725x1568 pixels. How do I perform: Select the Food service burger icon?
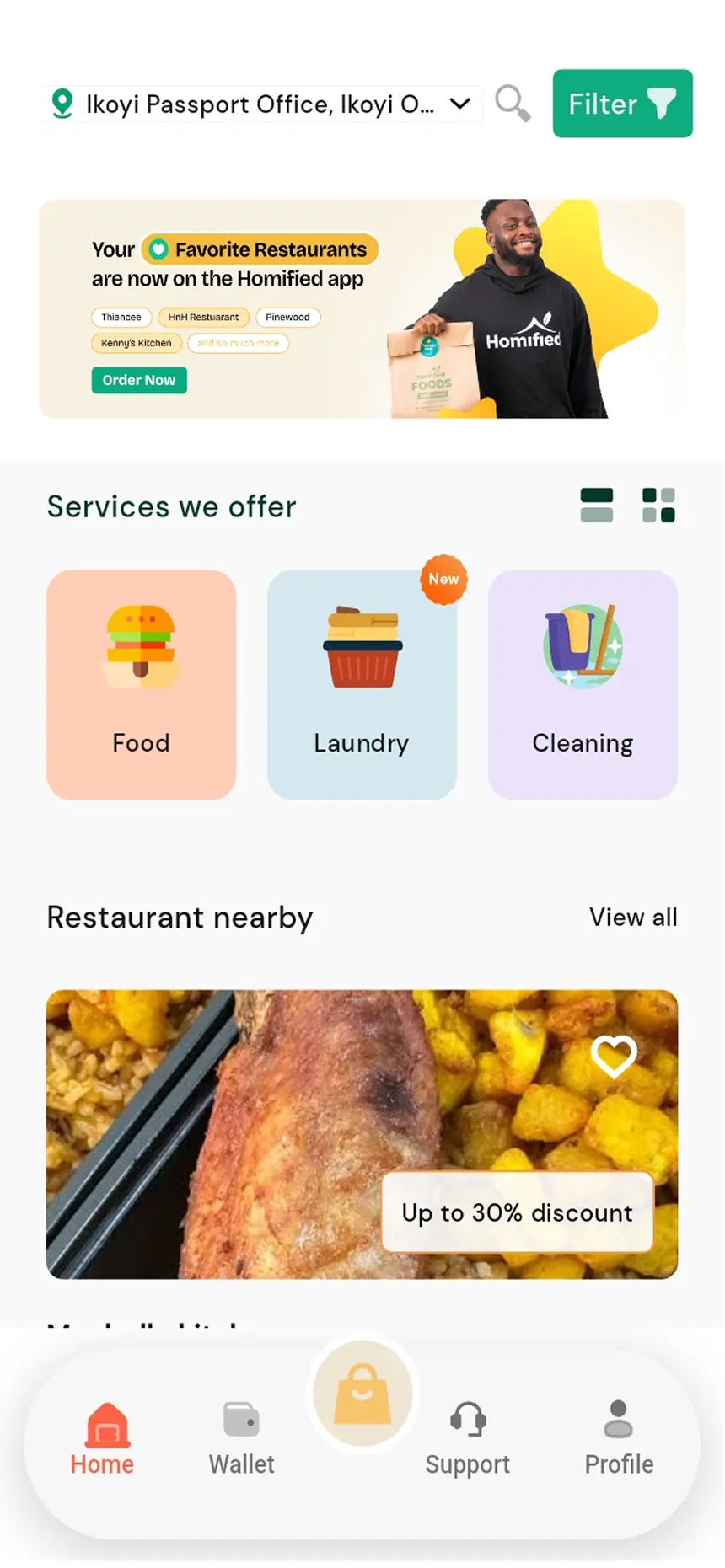[140, 647]
